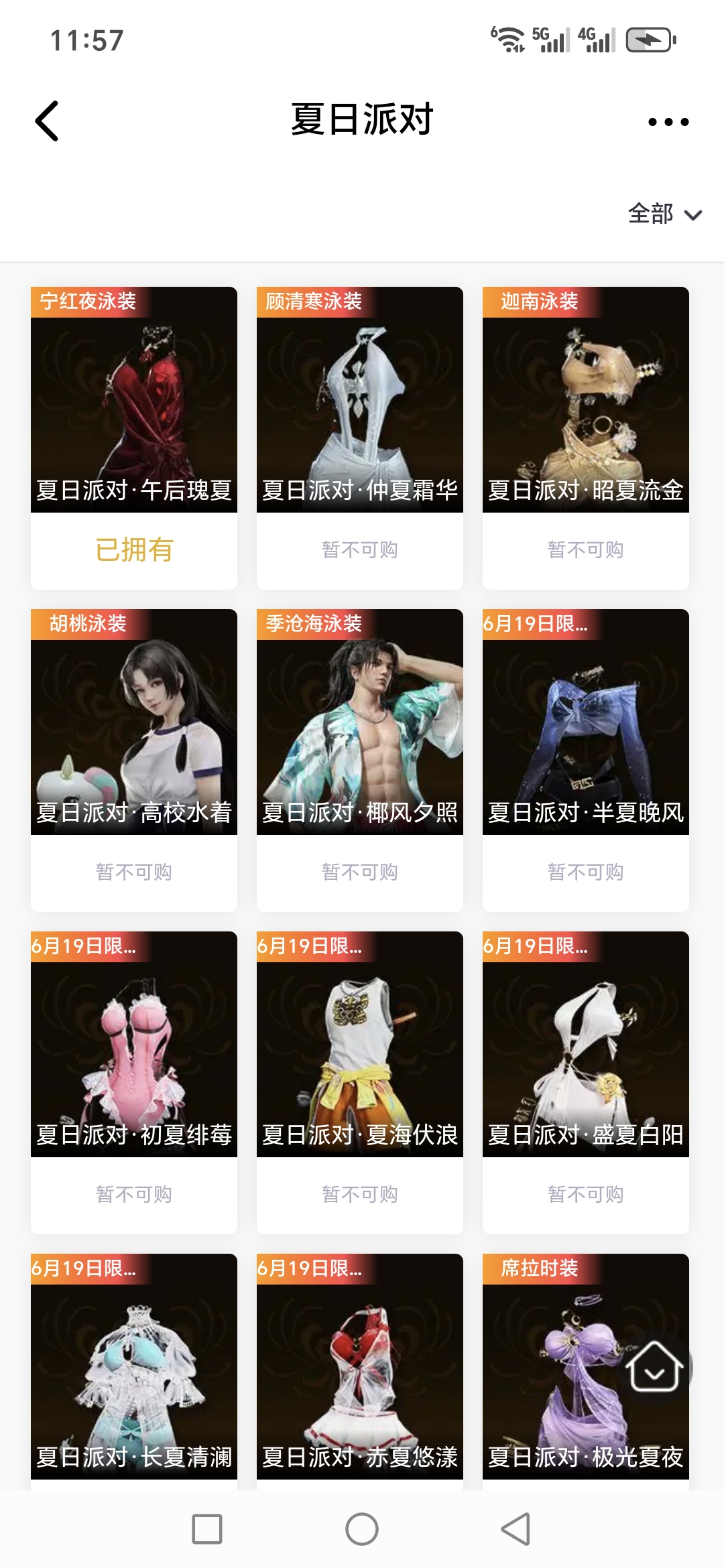
Task: Open the three-dot overflow menu
Action: tap(668, 122)
